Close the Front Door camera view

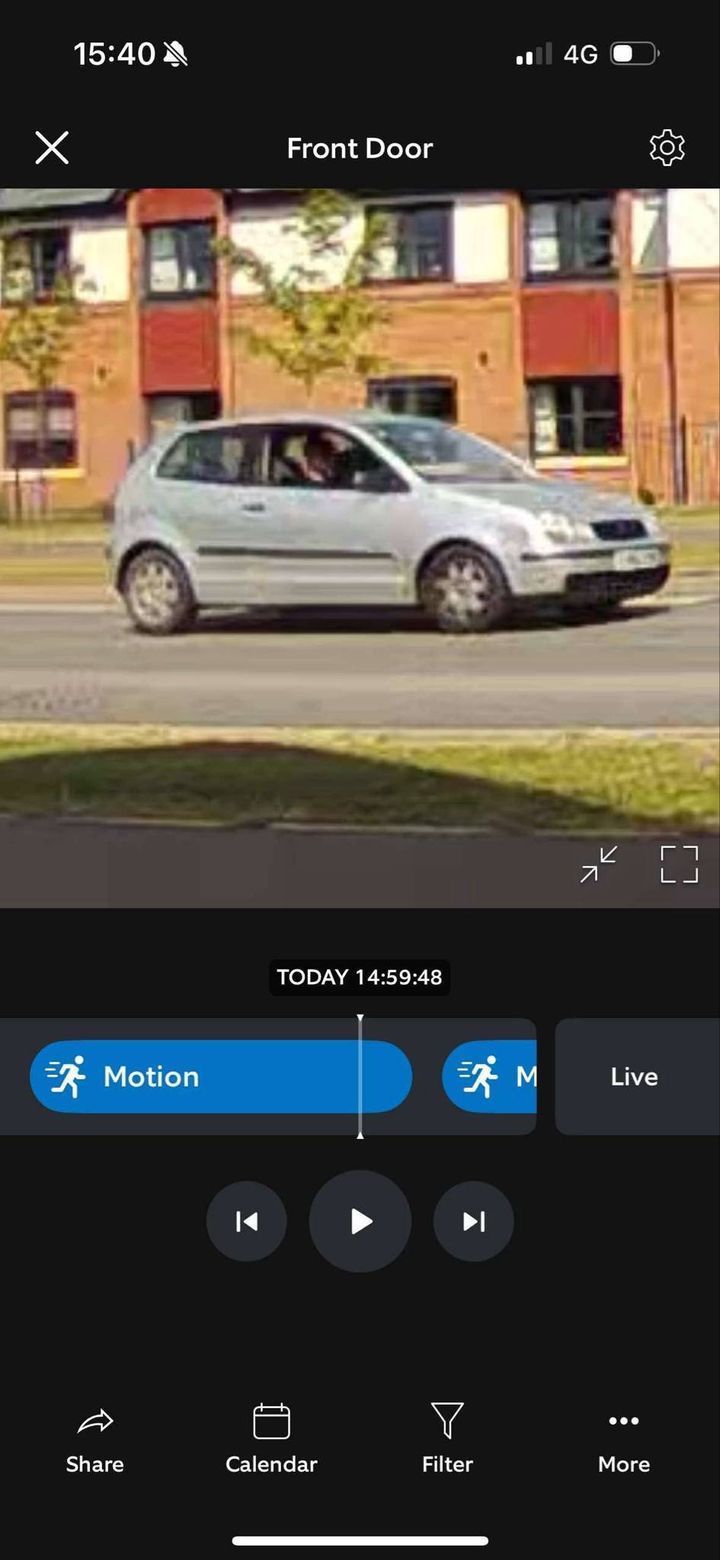(52, 148)
